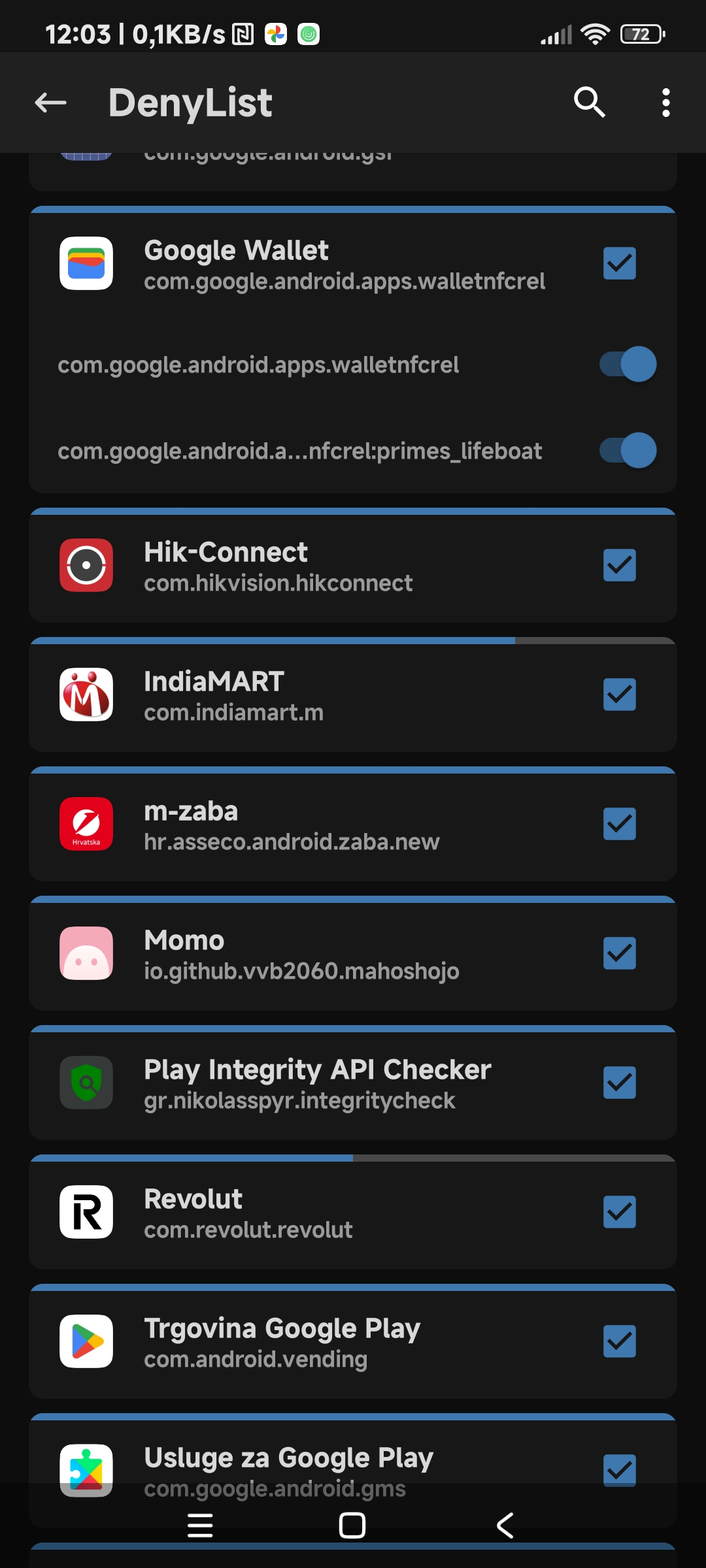Uncheck the Momo checkbox

[619, 953]
